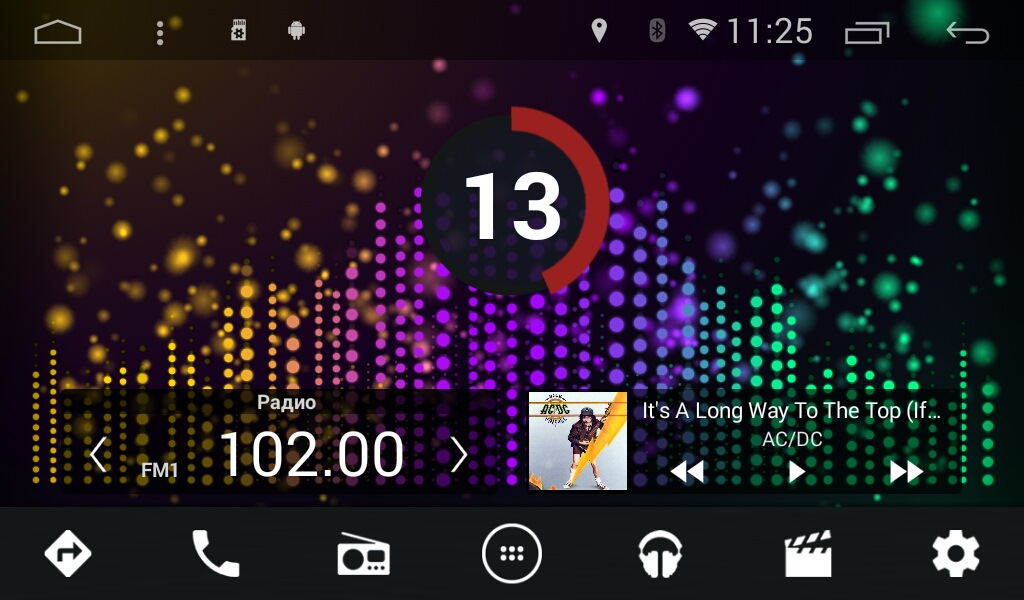Tune radio to the next station

click(459, 455)
